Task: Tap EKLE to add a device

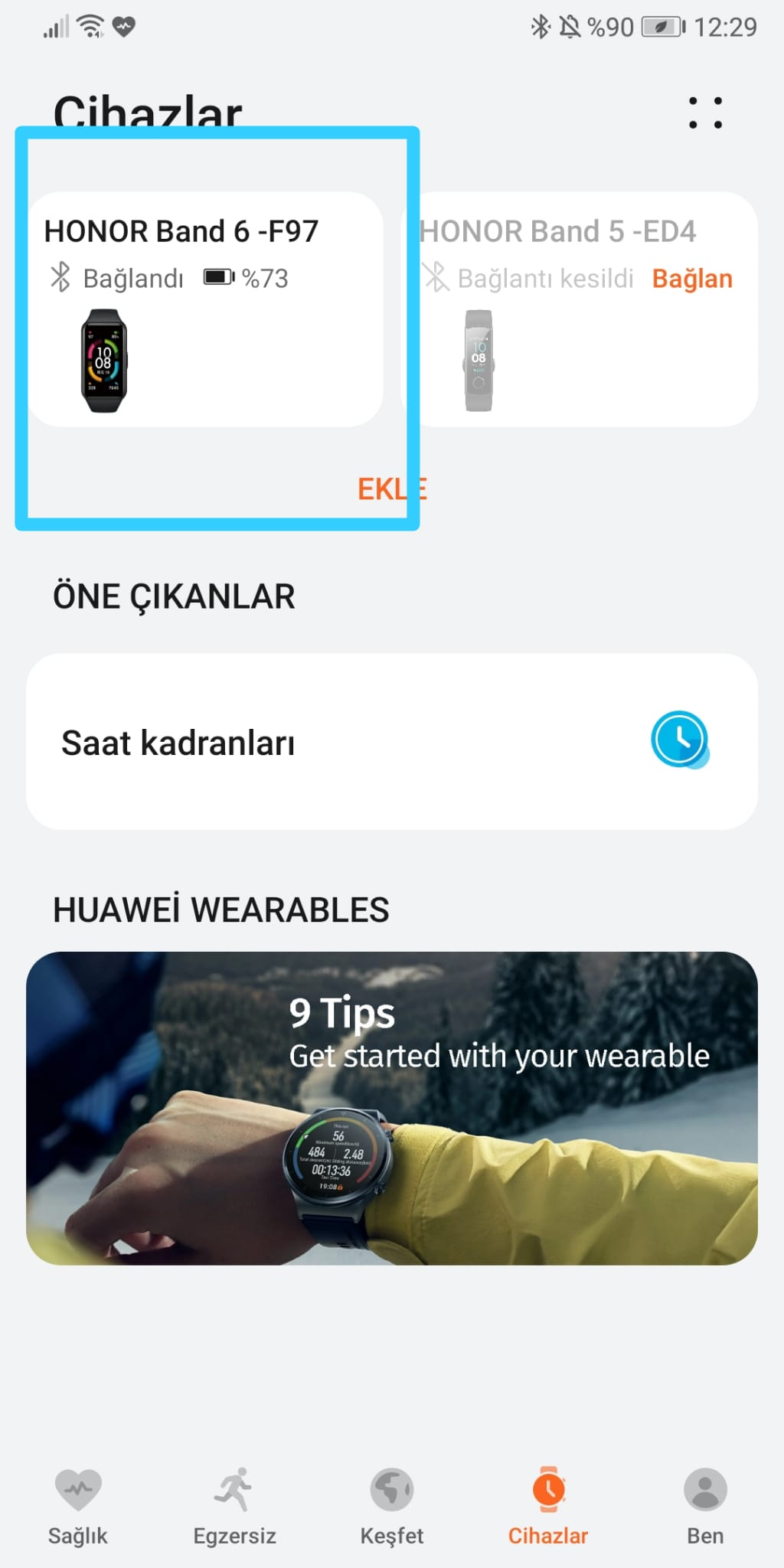Action: tap(391, 488)
